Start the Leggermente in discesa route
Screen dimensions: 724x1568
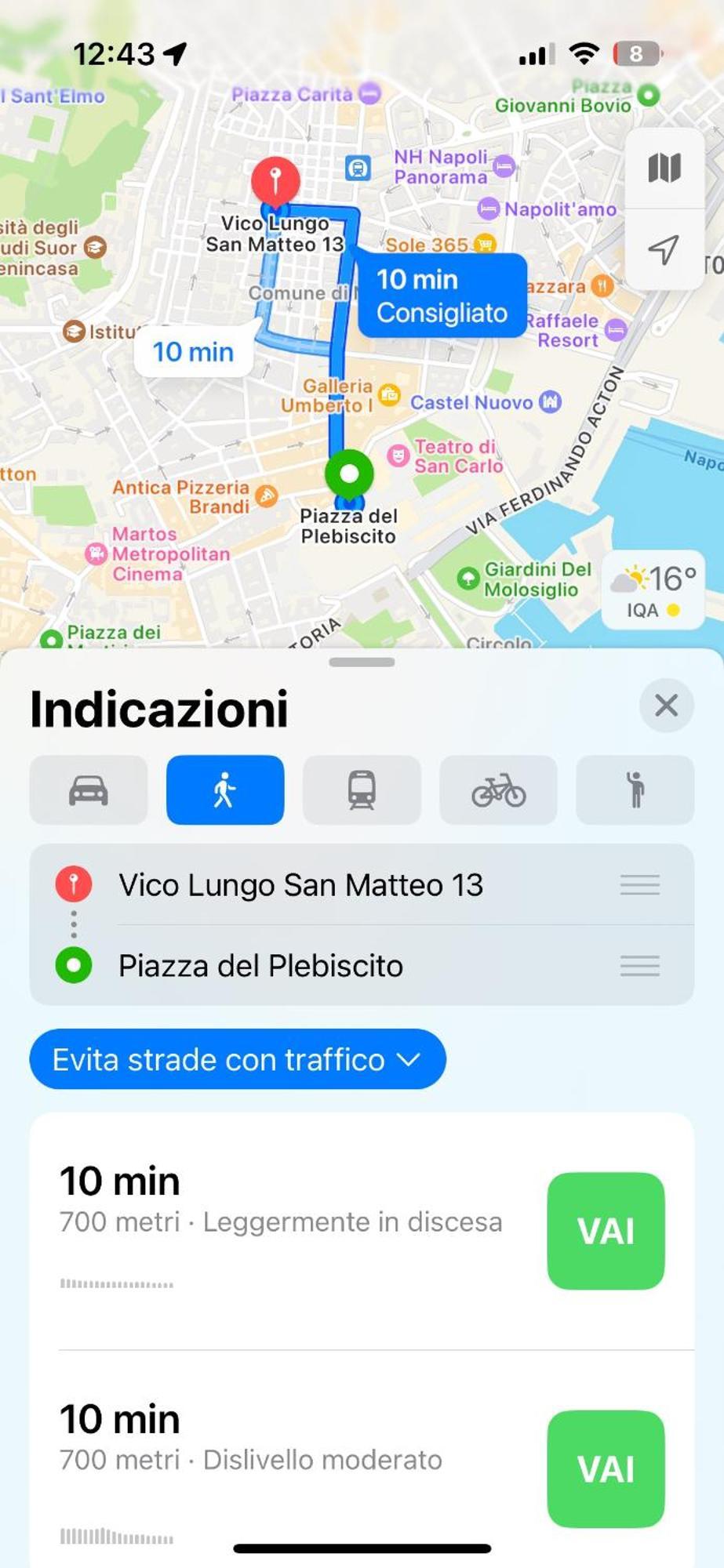[x=606, y=1230]
